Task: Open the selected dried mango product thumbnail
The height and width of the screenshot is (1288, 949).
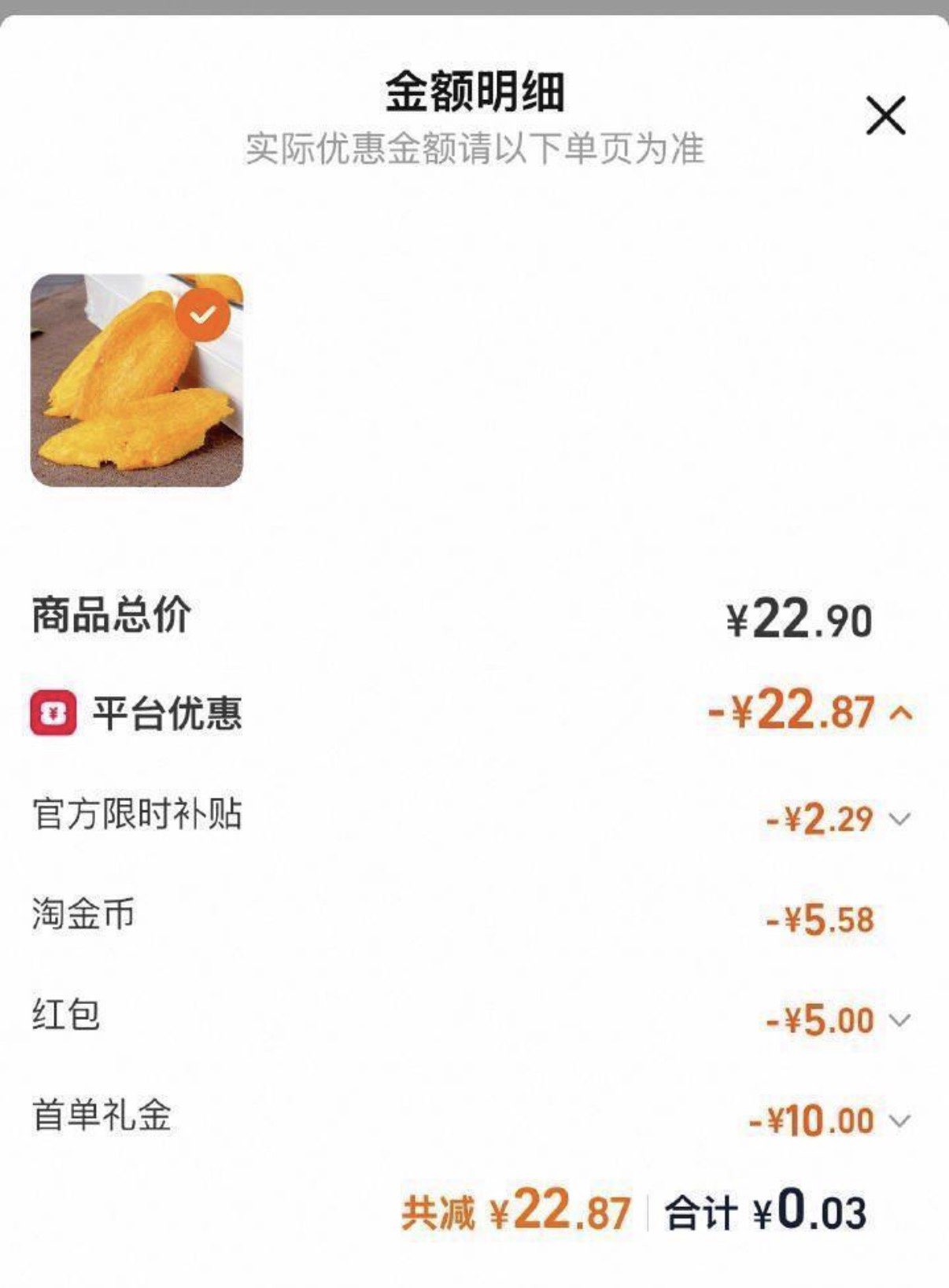Action: click(x=137, y=380)
